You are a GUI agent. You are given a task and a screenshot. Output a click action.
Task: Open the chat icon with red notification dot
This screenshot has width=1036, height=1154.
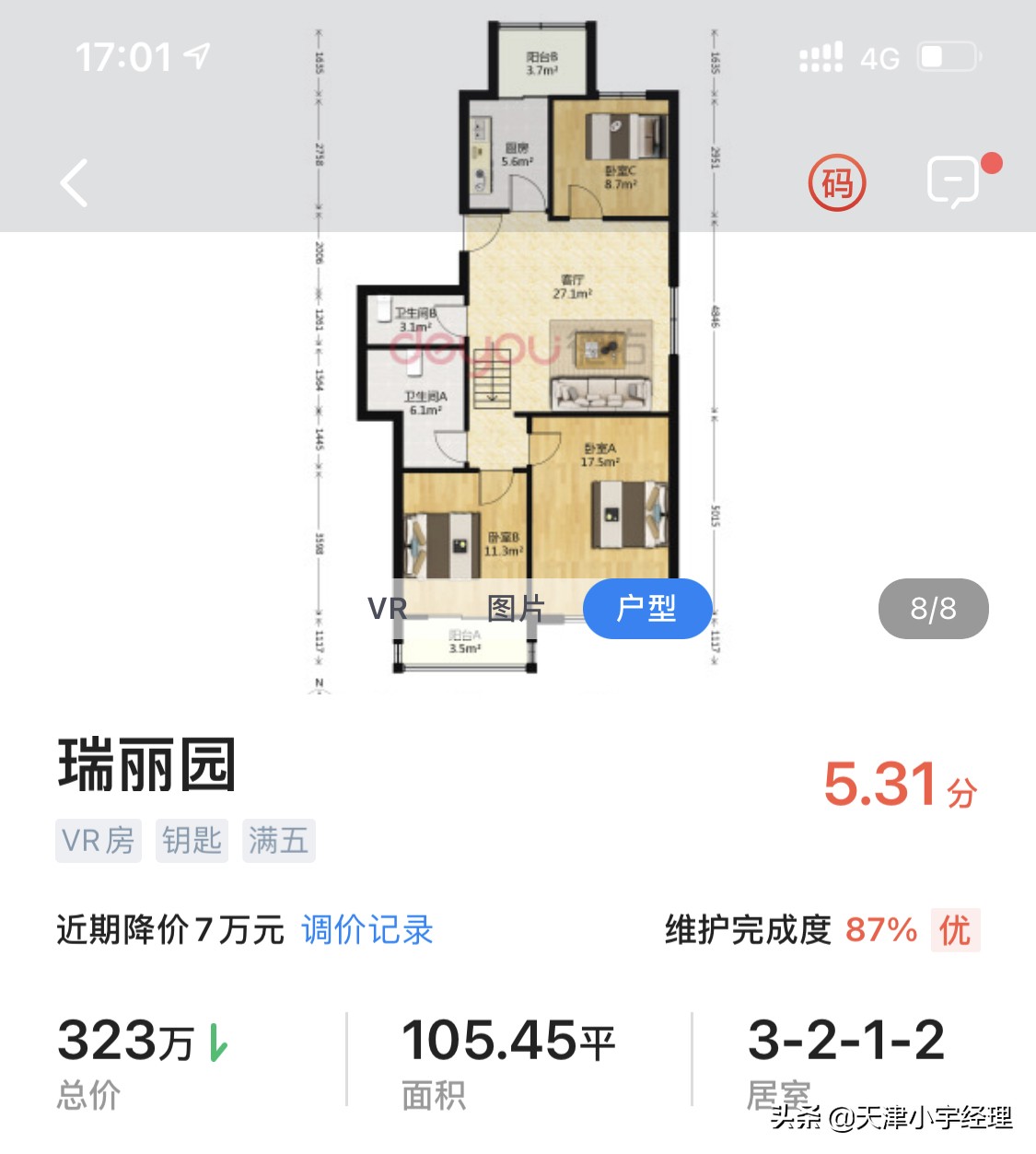pyautogui.click(x=956, y=182)
